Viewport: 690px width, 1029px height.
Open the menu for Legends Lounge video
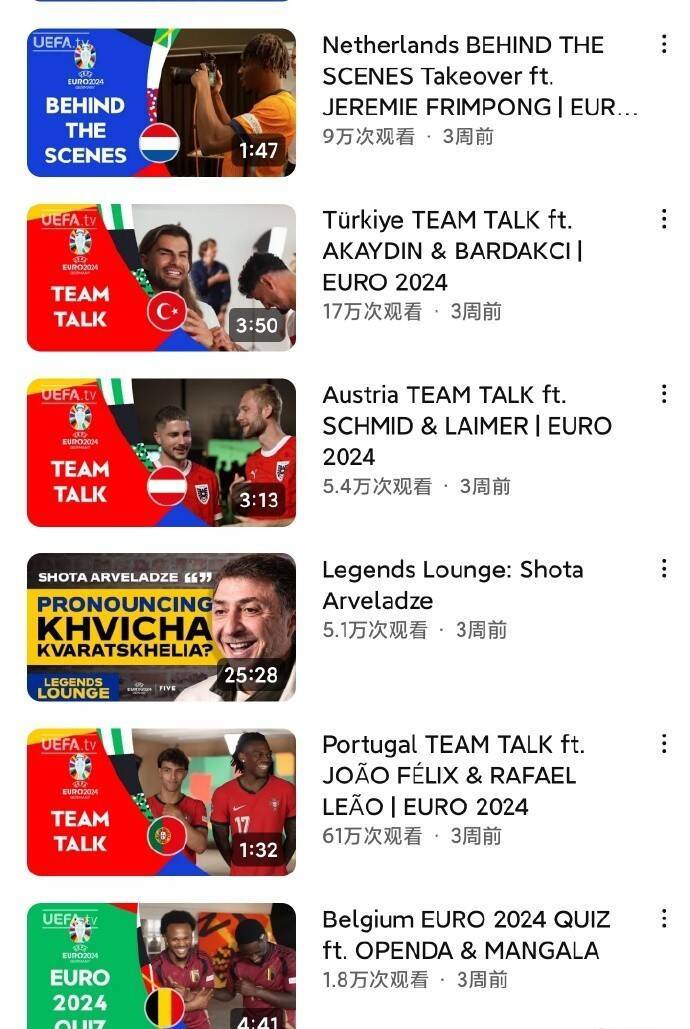tap(663, 569)
